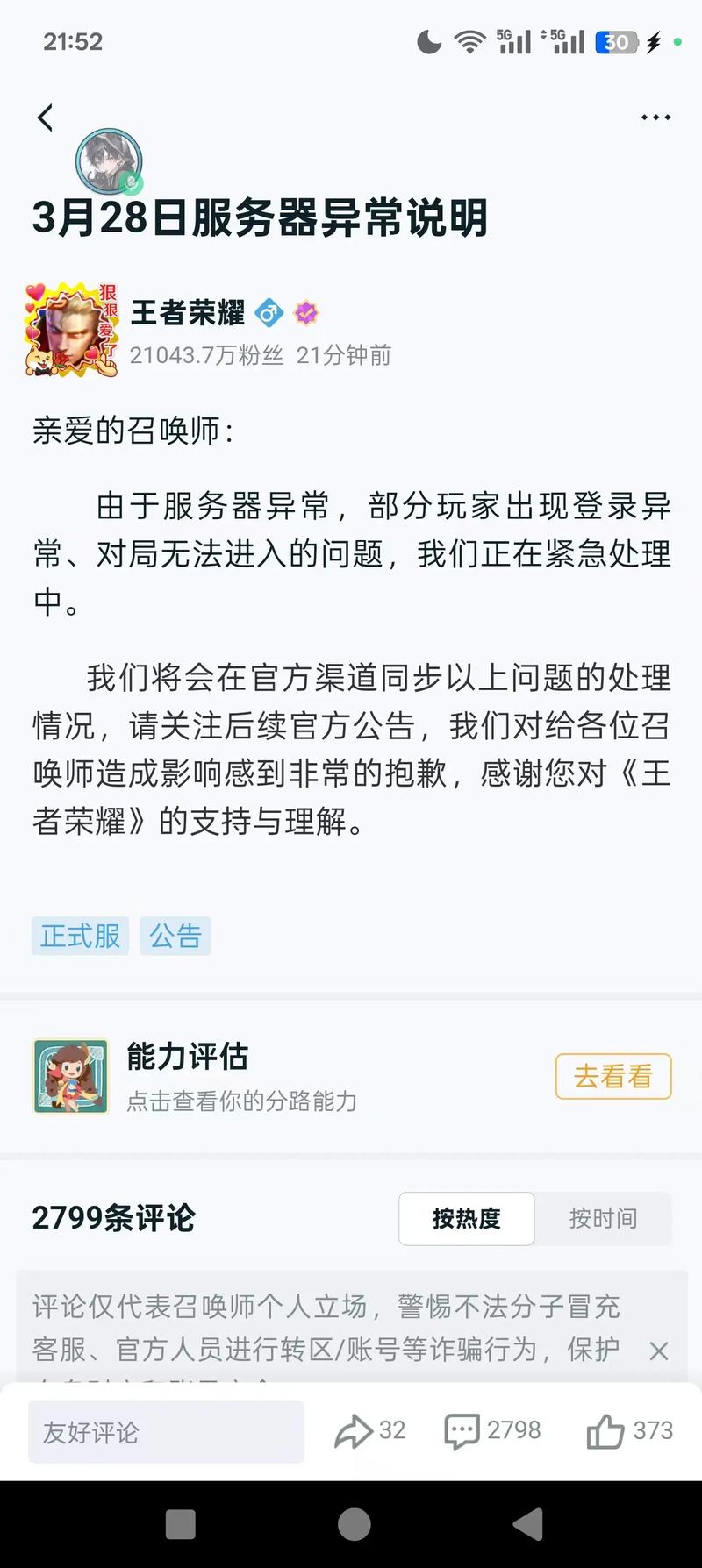Select the 公告 tag
Image resolution: width=702 pixels, height=1568 pixels.
[x=175, y=935]
